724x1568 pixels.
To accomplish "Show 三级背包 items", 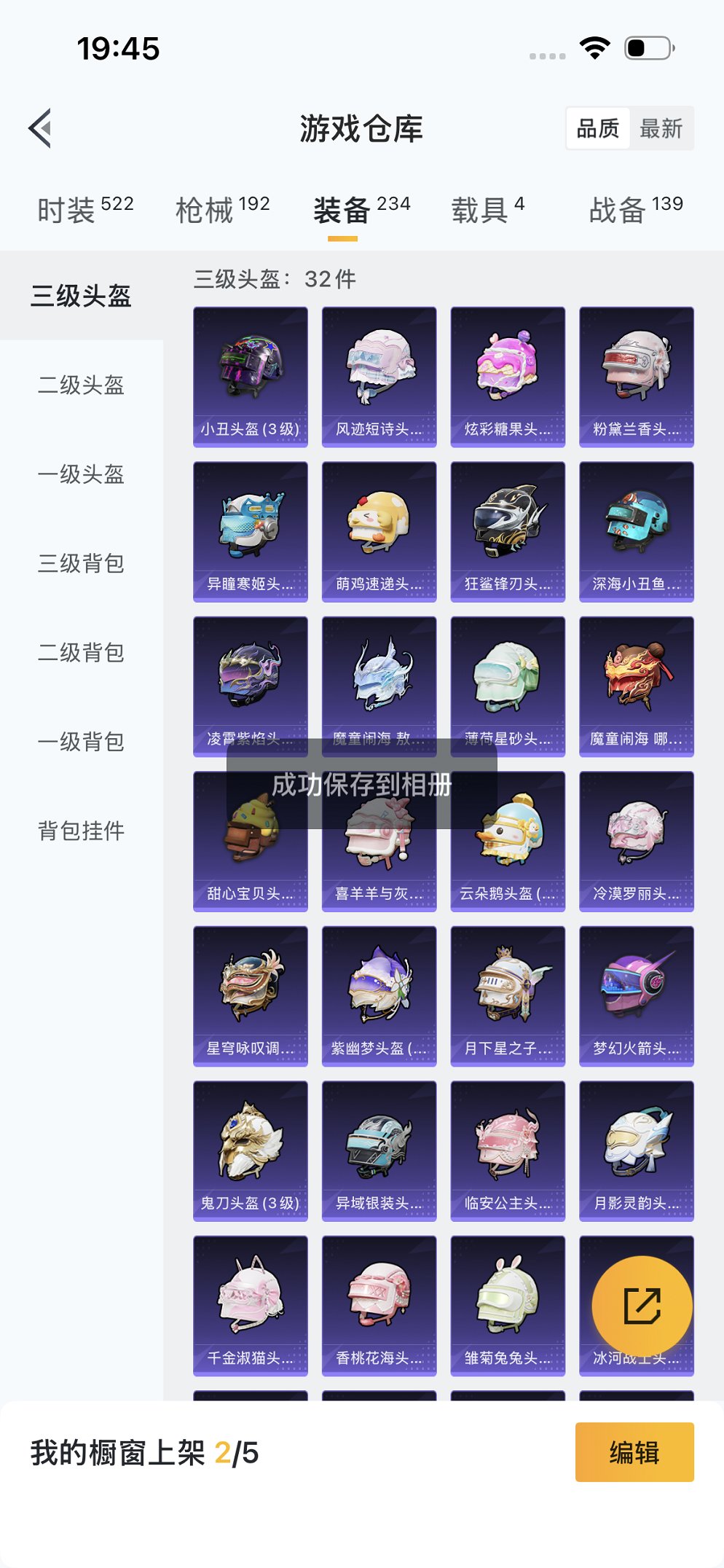I will point(81,563).
